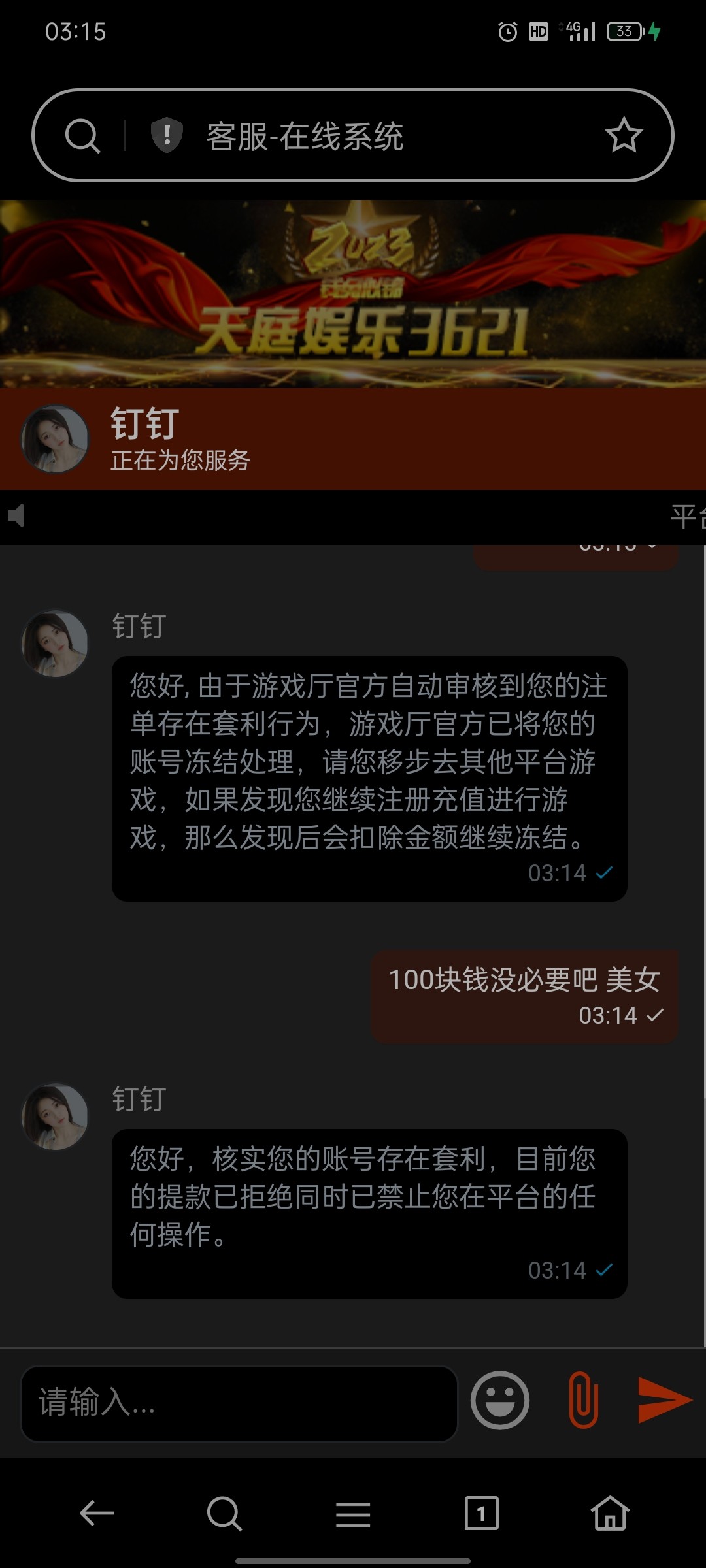Tap the search icon in the address bar
The height and width of the screenshot is (1568, 706).
click(x=82, y=136)
